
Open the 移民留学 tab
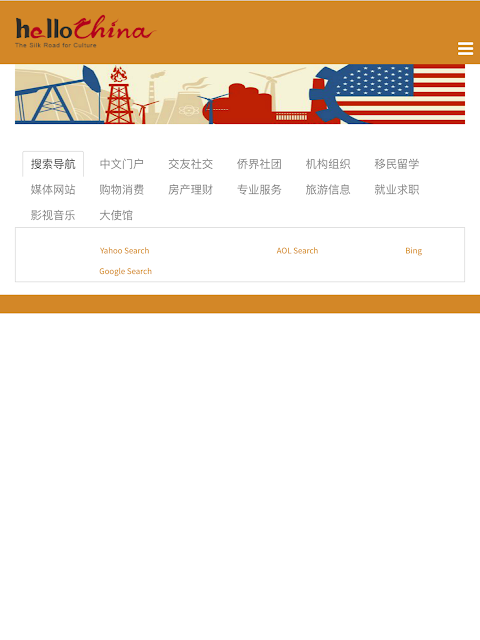tap(397, 164)
